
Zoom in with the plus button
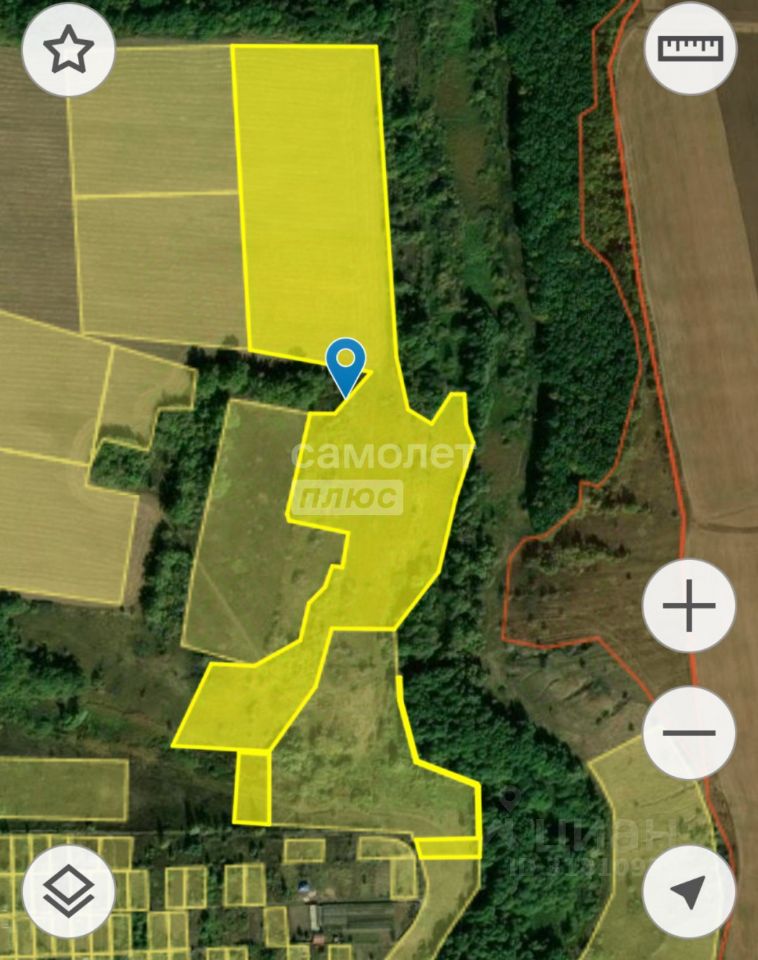pyautogui.click(x=689, y=607)
